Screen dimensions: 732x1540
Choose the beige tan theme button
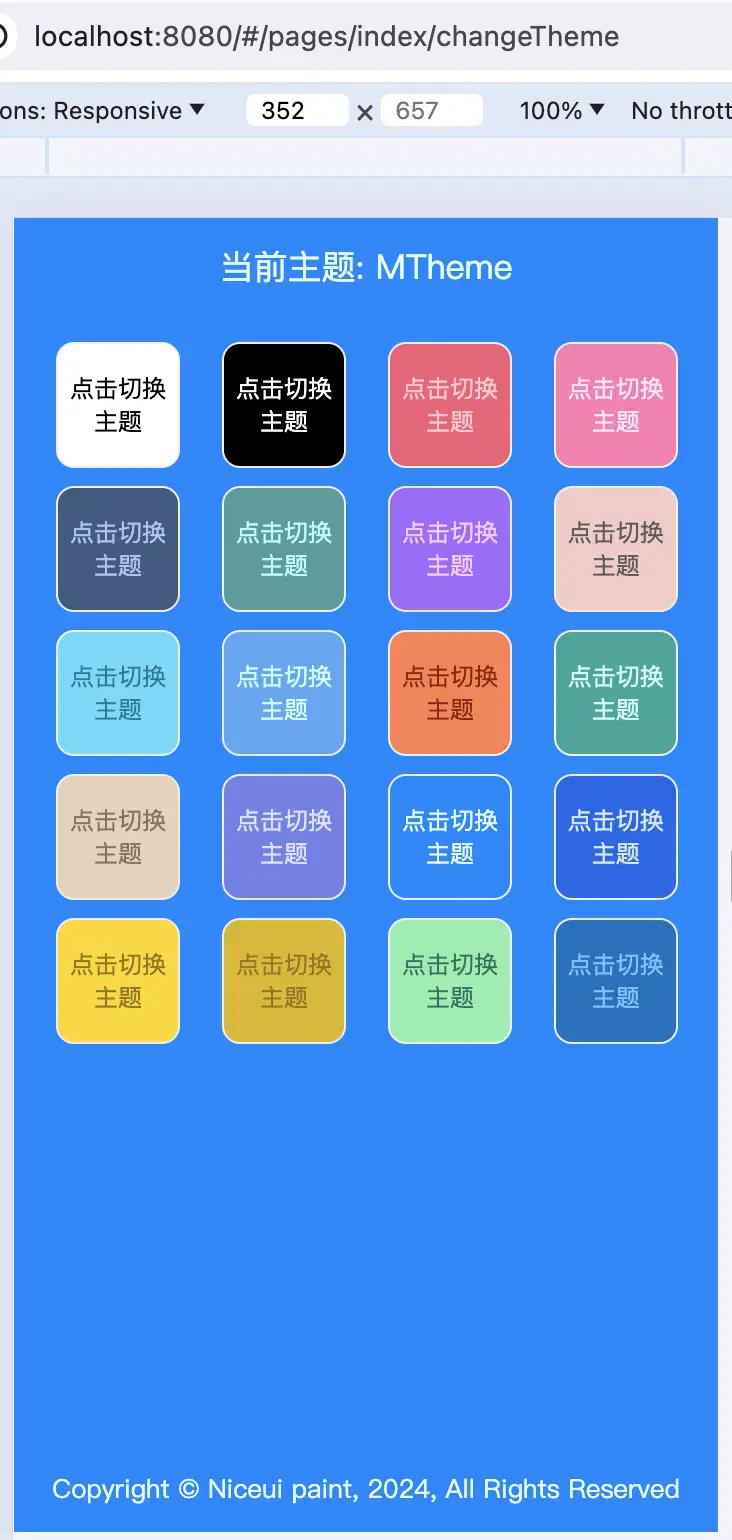click(x=118, y=837)
